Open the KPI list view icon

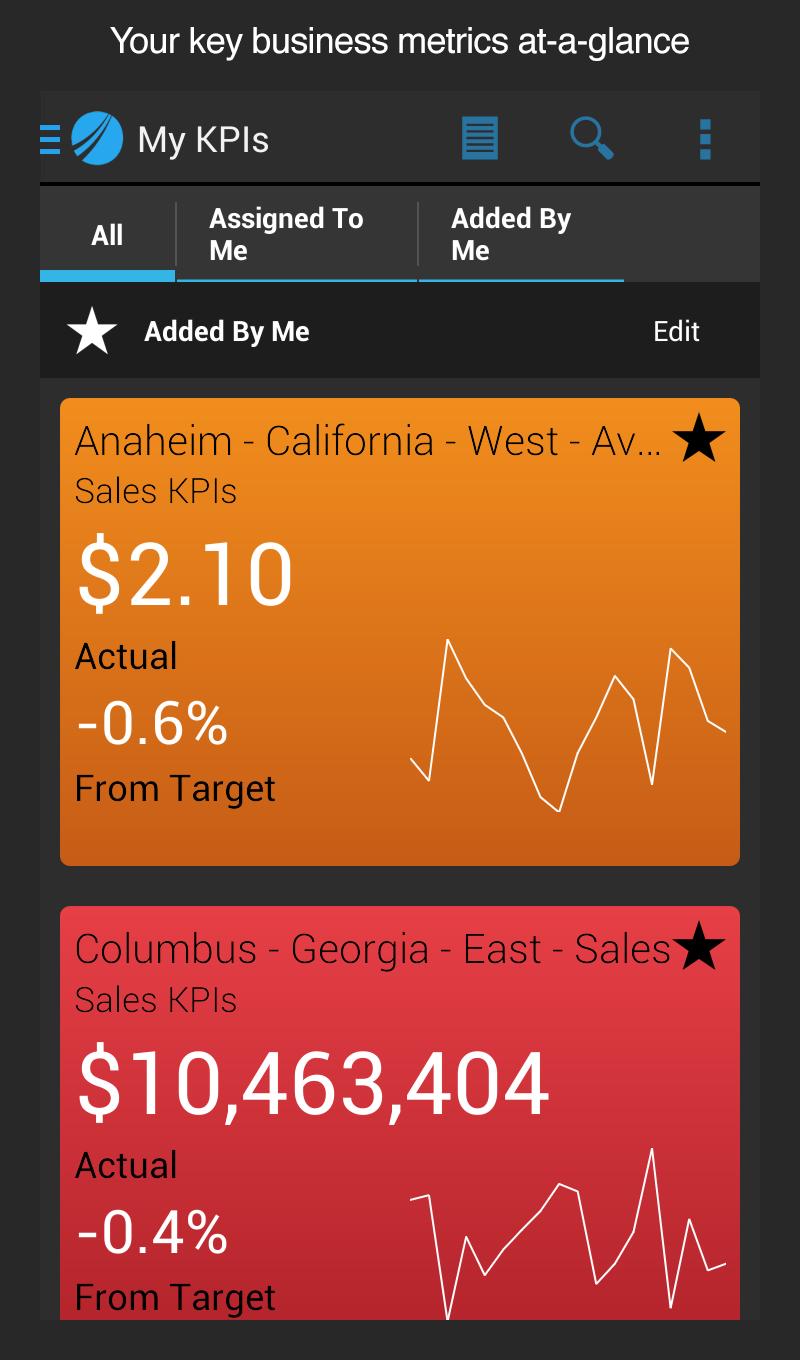point(479,139)
